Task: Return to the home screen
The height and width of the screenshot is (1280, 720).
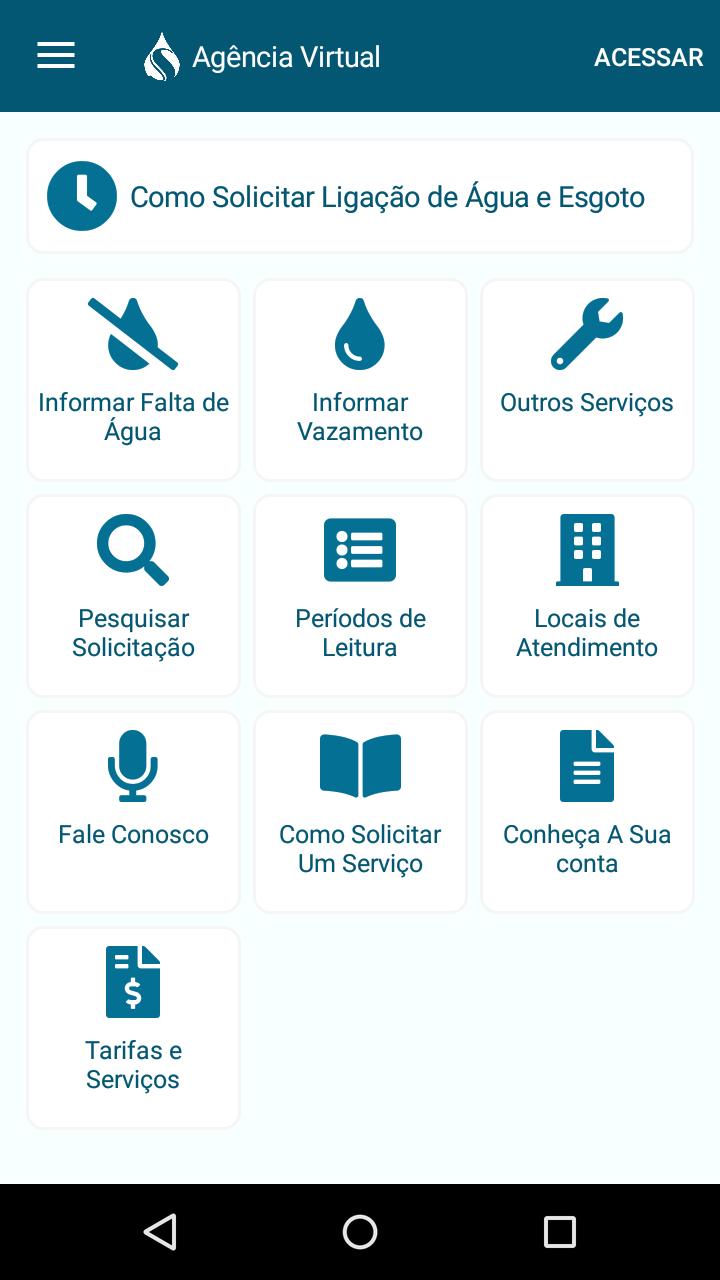Action: [x=360, y=1232]
